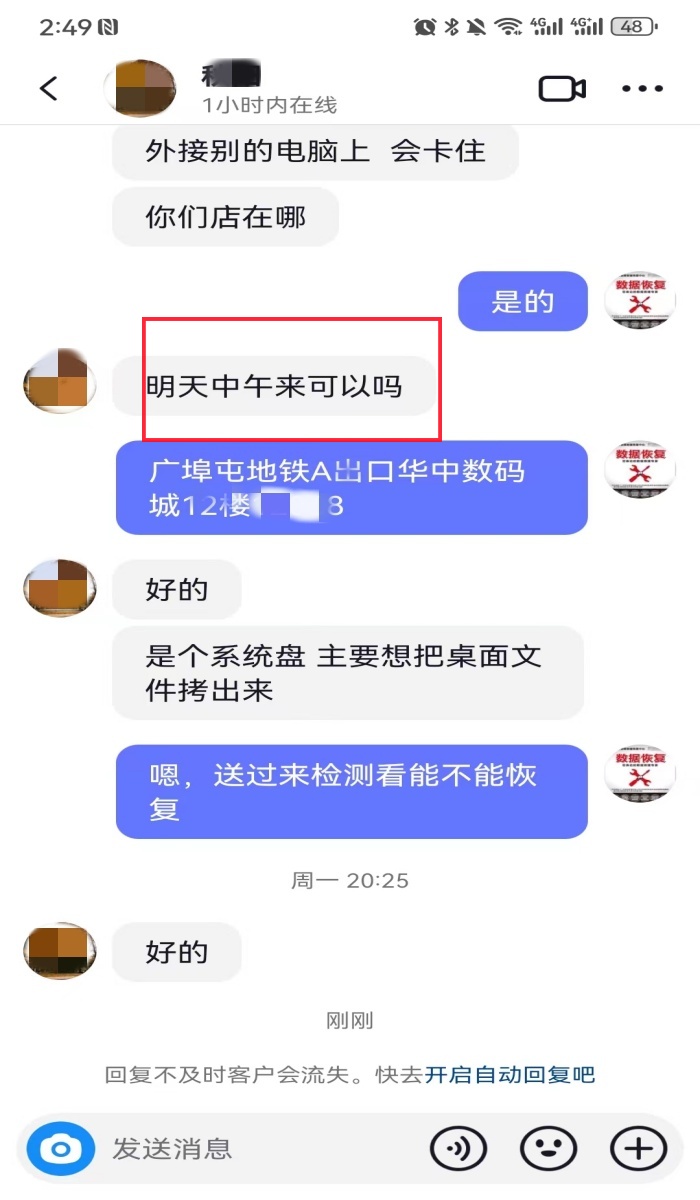The image size is (700, 1200).
Task: Start a video call
Action: (562, 88)
